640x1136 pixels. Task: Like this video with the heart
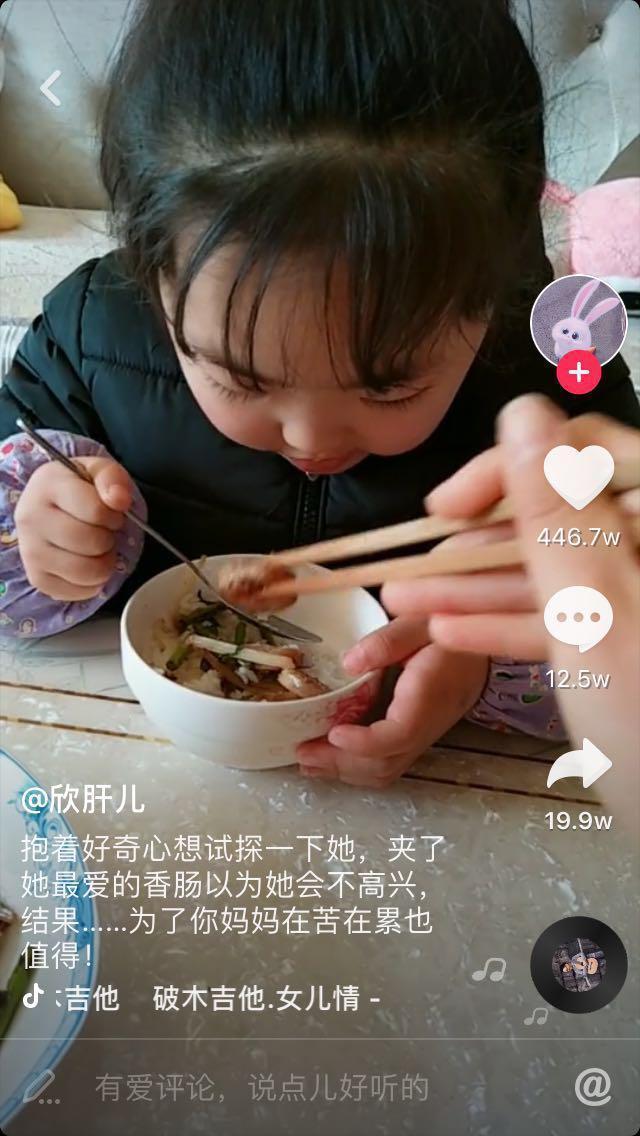click(x=578, y=477)
